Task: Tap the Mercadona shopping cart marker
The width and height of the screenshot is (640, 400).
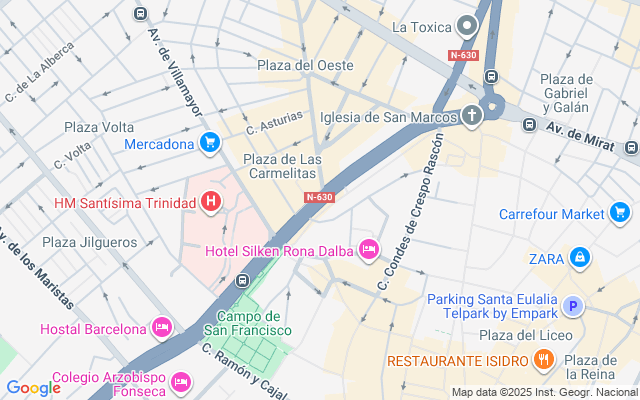Action: tap(209, 144)
